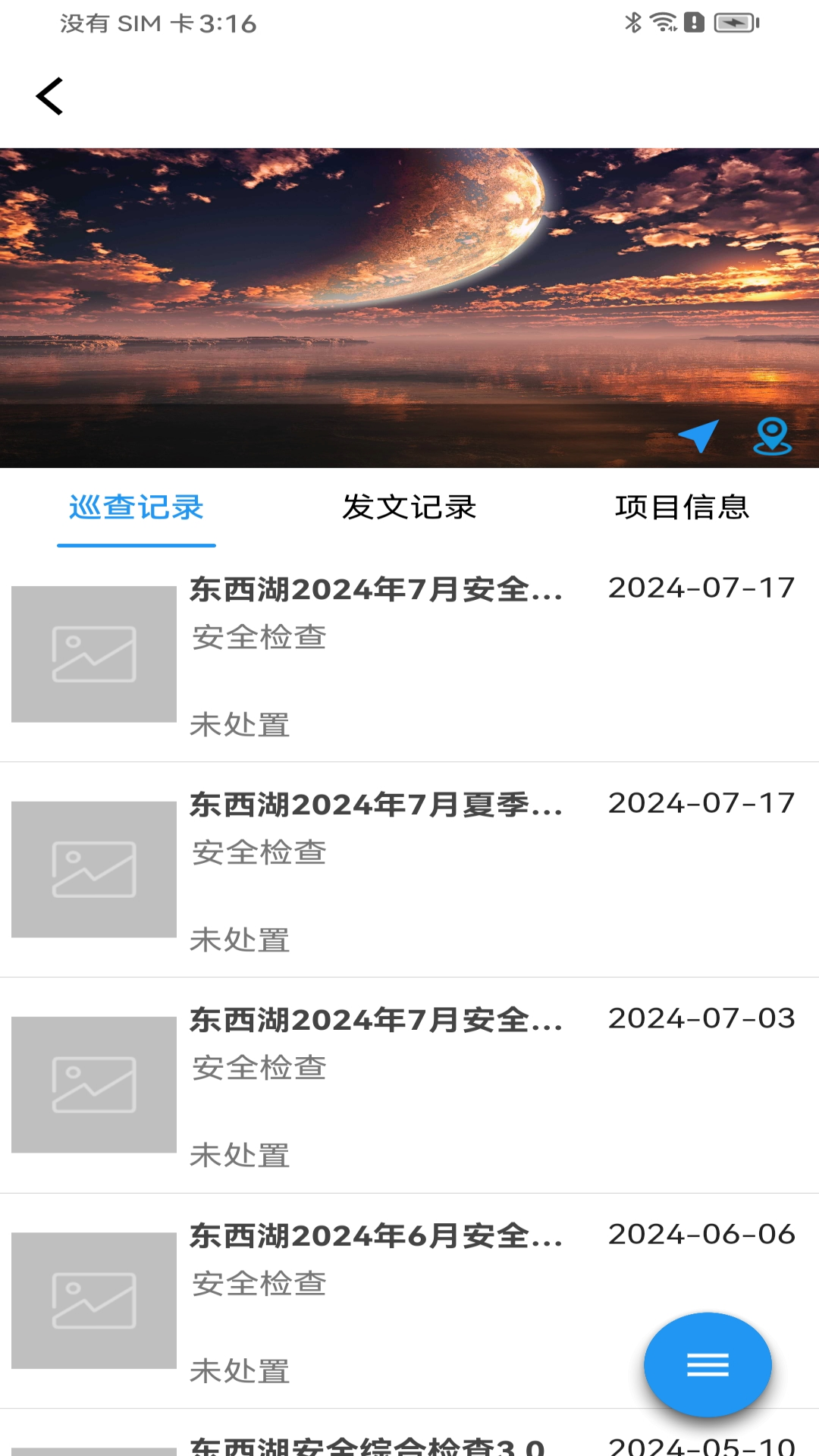Select the 巡查记录 tab
Screen dimensions: 819x1456
pos(136,509)
